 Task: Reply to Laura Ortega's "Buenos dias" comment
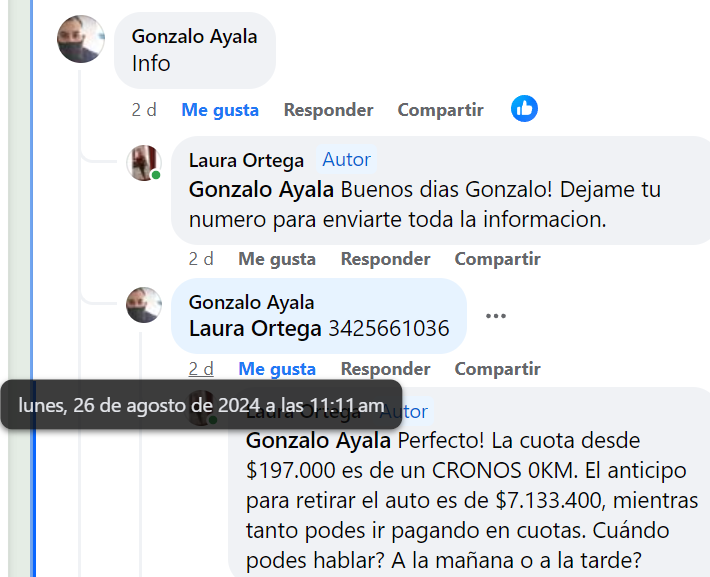385,259
